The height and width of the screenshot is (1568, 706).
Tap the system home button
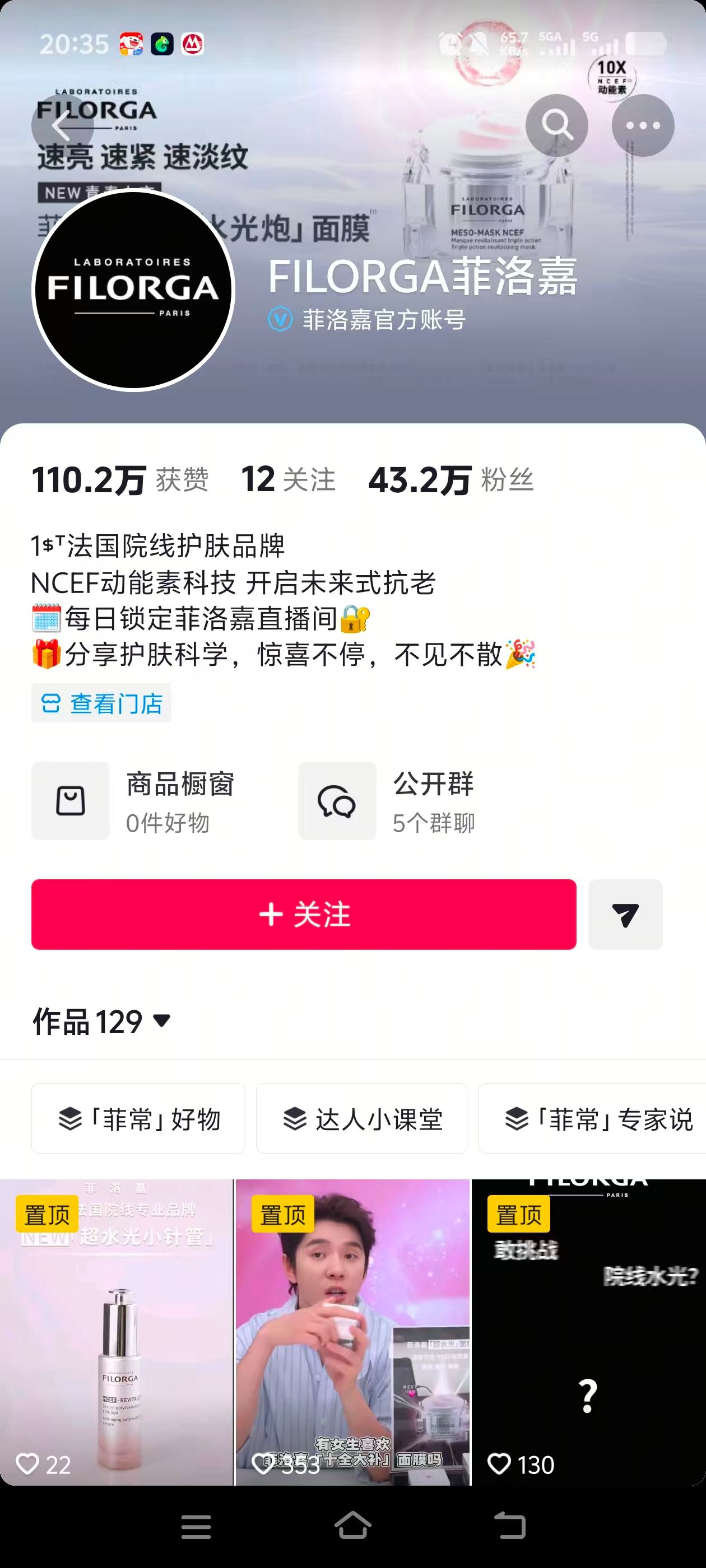[x=352, y=1525]
